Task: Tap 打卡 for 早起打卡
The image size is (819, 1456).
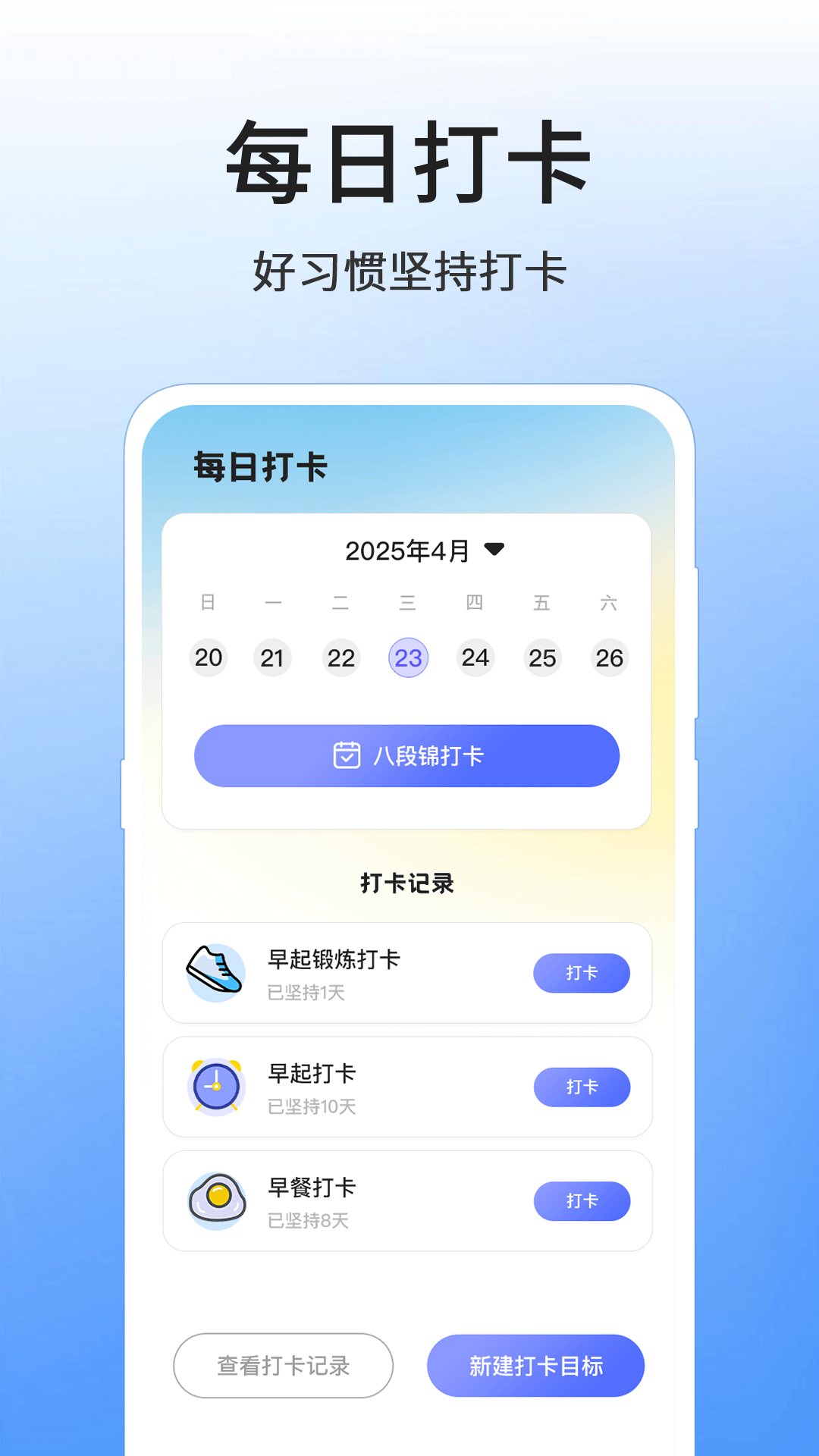Action: click(x=582, y=1087)
